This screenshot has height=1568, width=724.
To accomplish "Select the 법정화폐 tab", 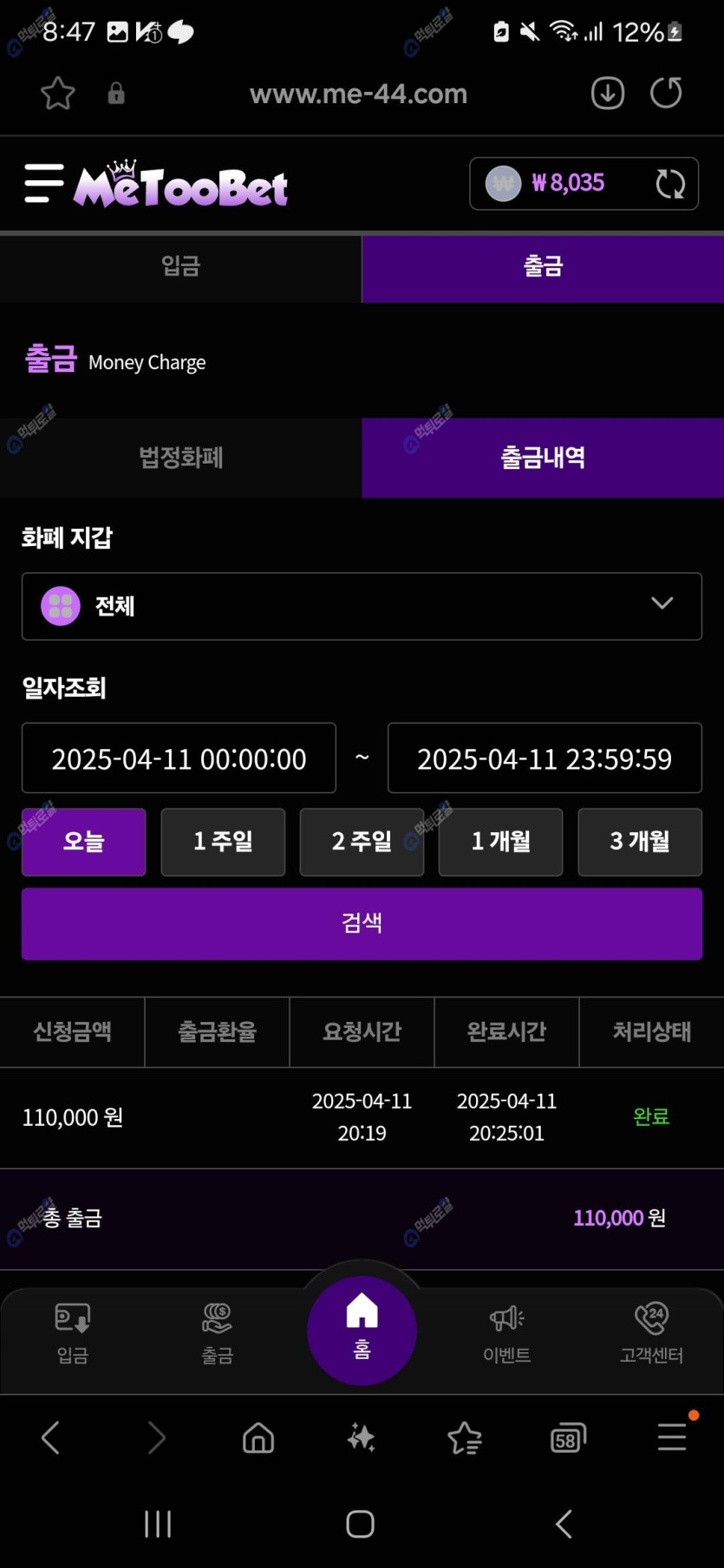I will [x=180, y=458].
